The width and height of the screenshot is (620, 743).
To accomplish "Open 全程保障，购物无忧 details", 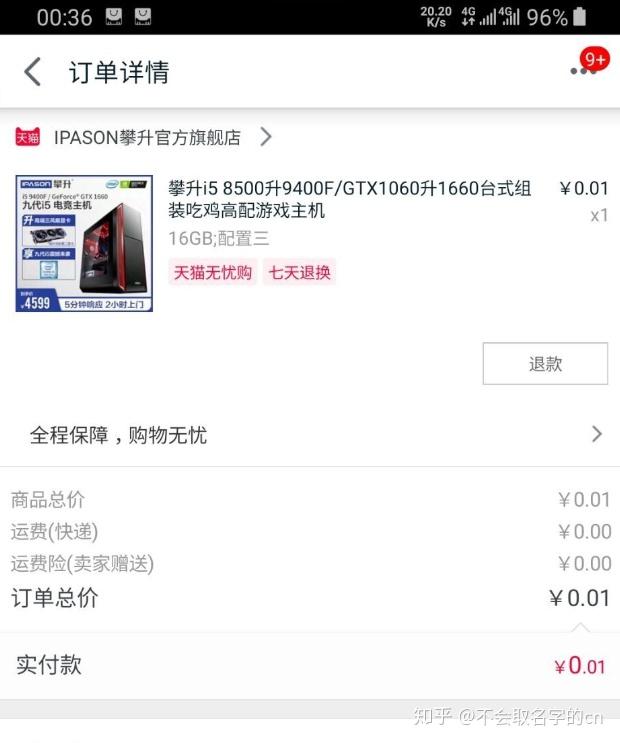I will pos(310,435).
